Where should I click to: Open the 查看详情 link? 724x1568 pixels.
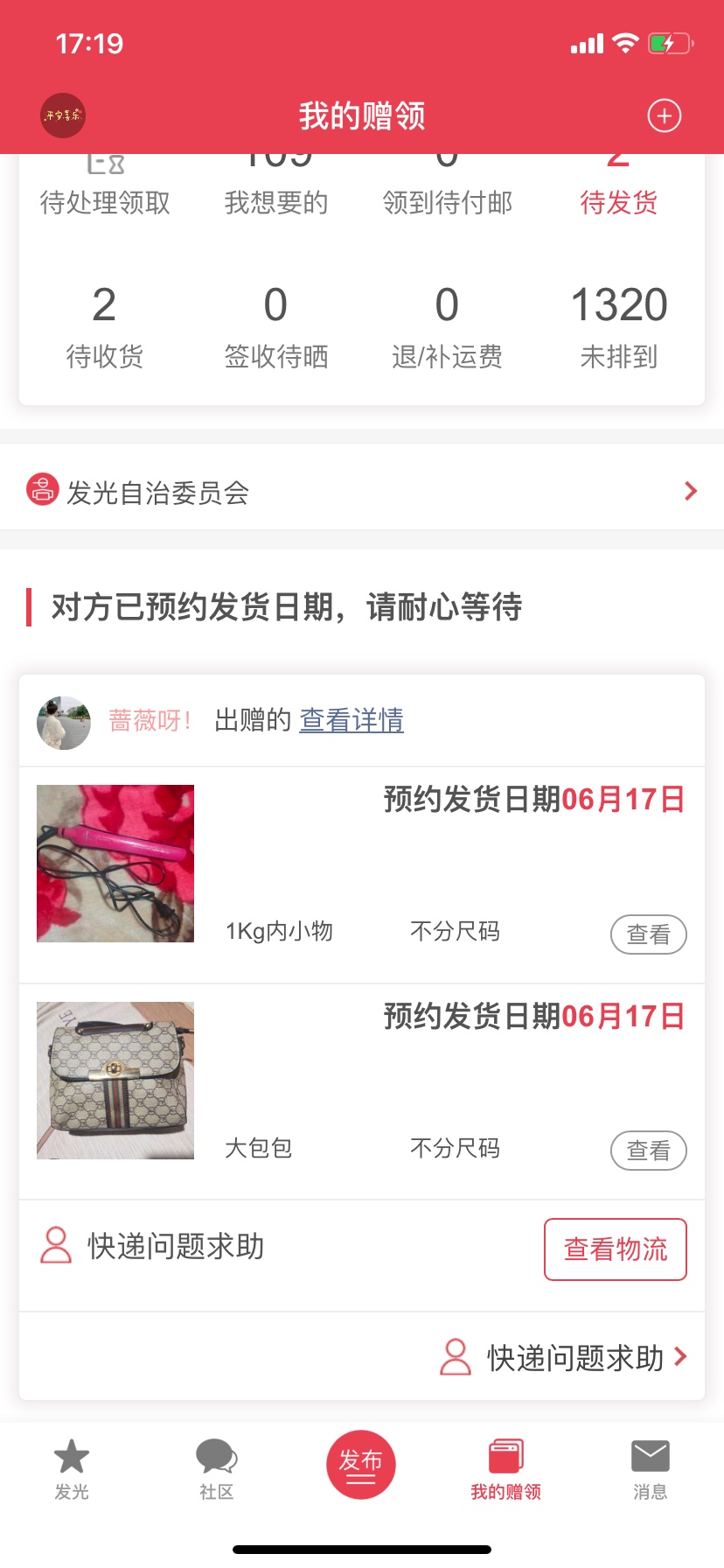coord(352,720)
